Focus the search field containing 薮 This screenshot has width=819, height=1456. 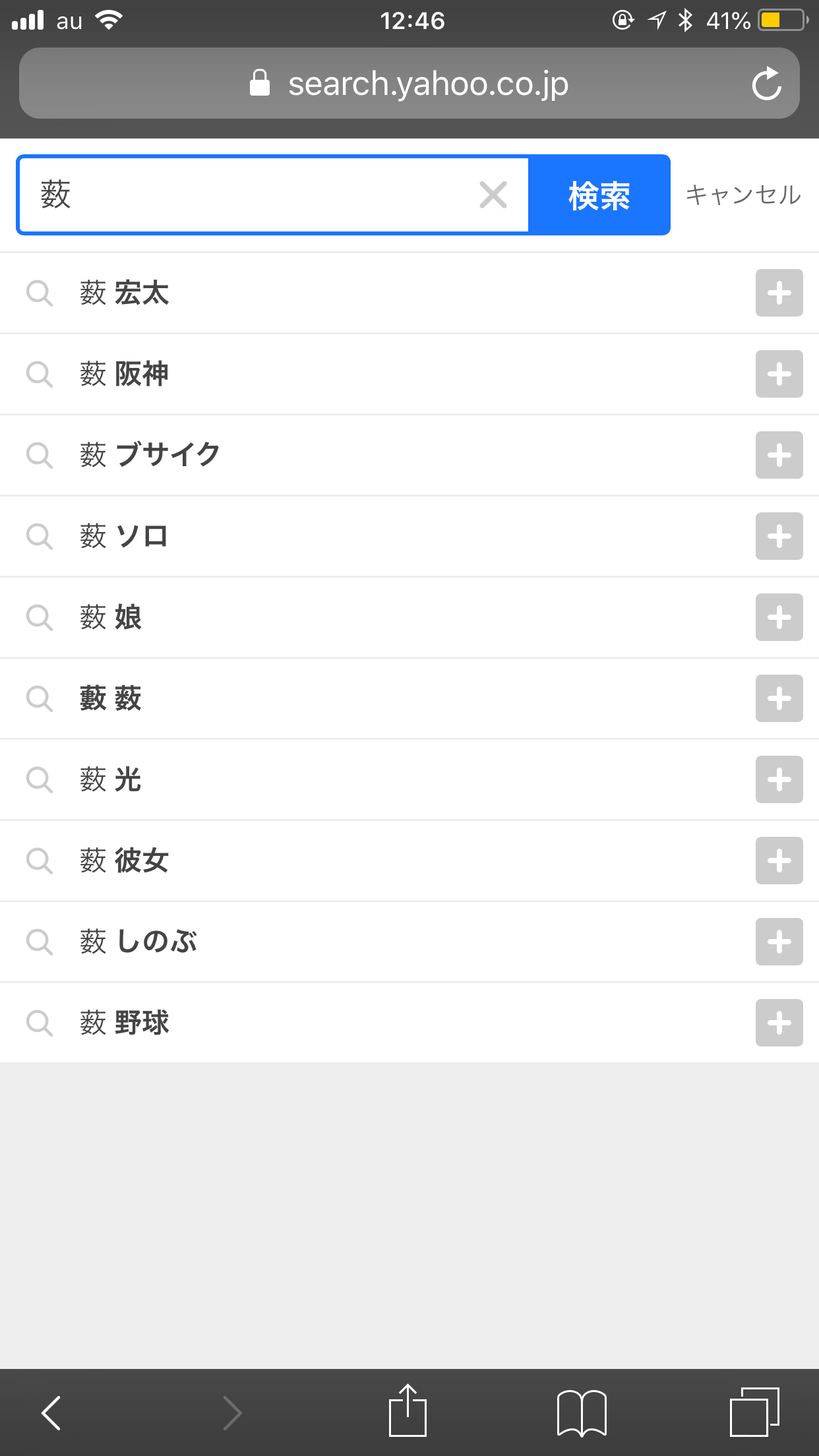coord(274,195)
